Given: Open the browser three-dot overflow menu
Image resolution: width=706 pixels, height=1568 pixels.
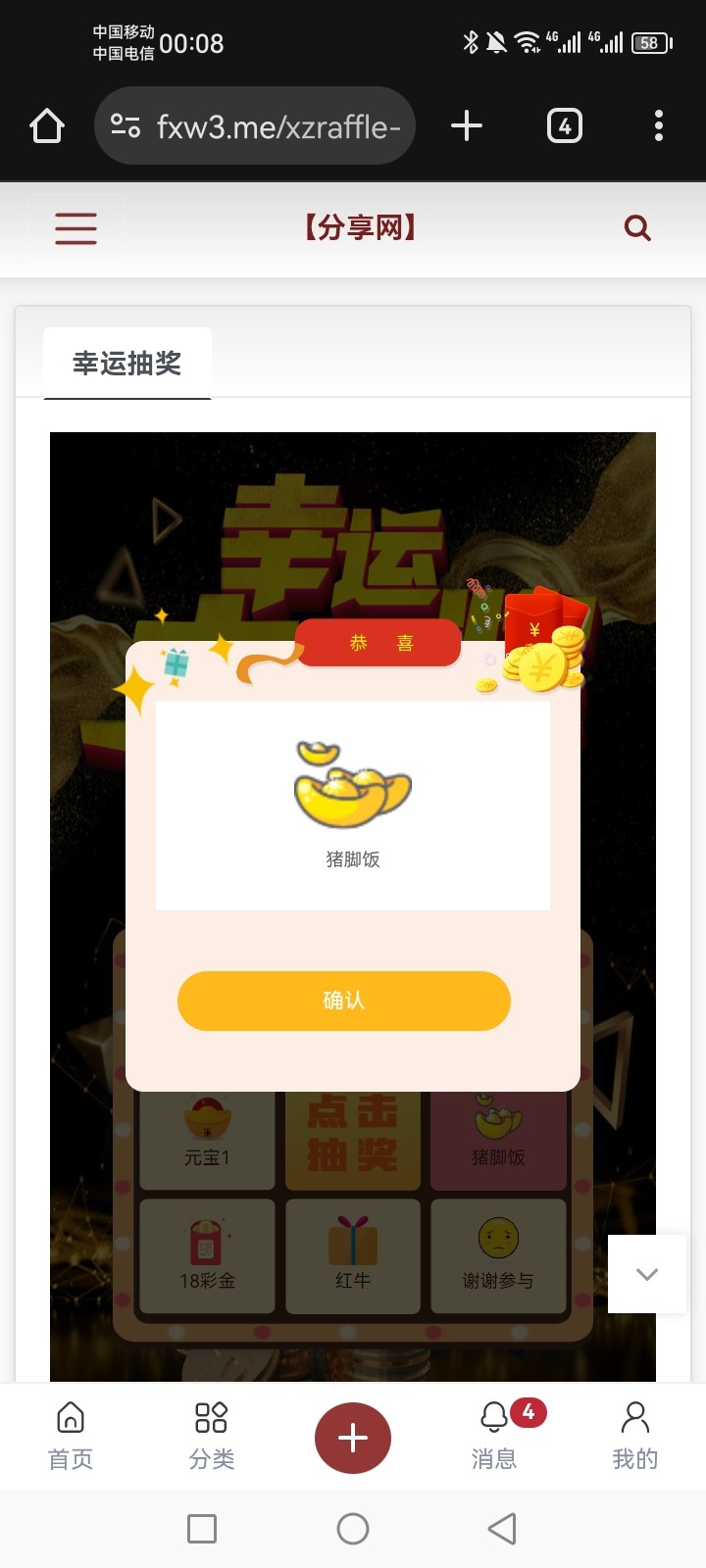Looking at the screenshot, I should pos(659,125).
